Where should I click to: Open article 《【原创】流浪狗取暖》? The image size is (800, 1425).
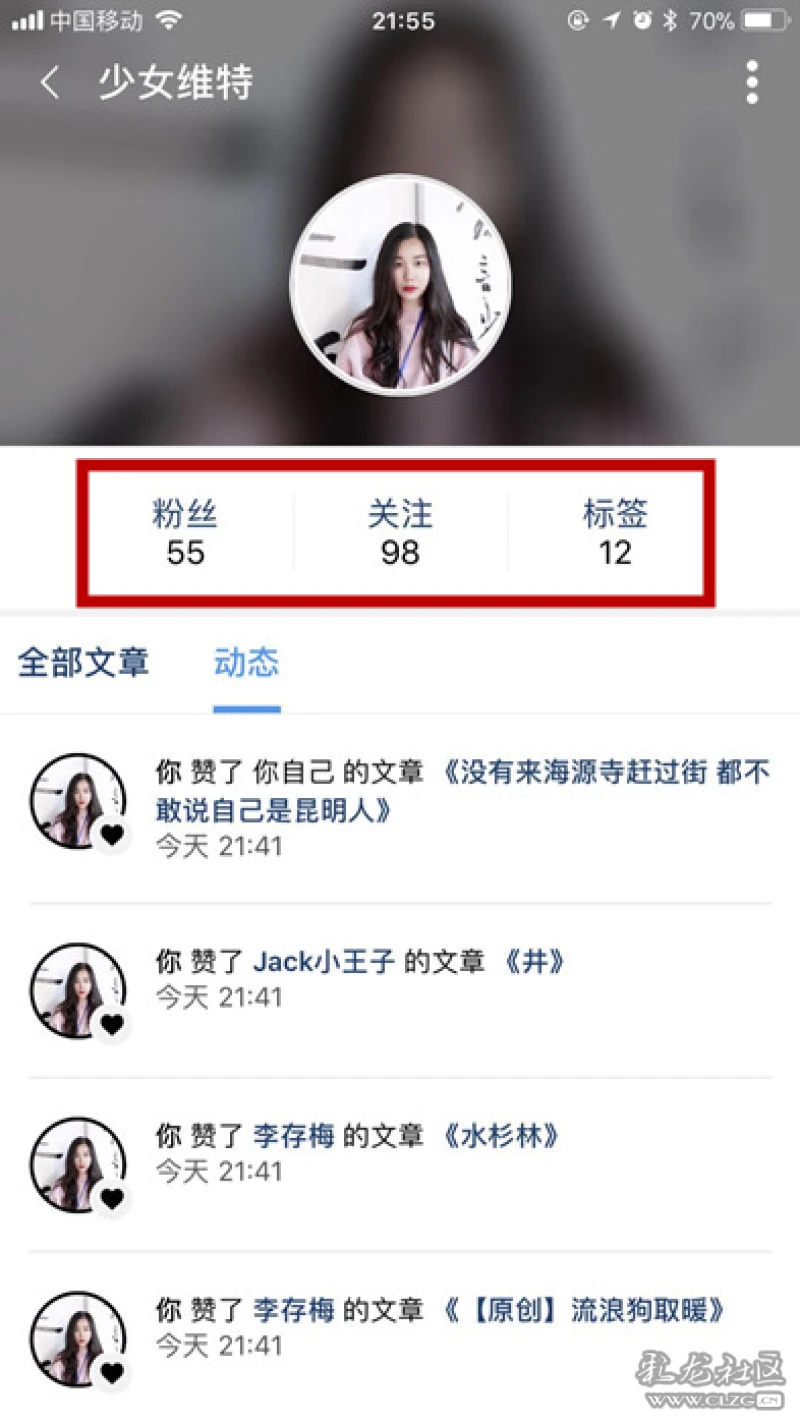[584, 1310]
